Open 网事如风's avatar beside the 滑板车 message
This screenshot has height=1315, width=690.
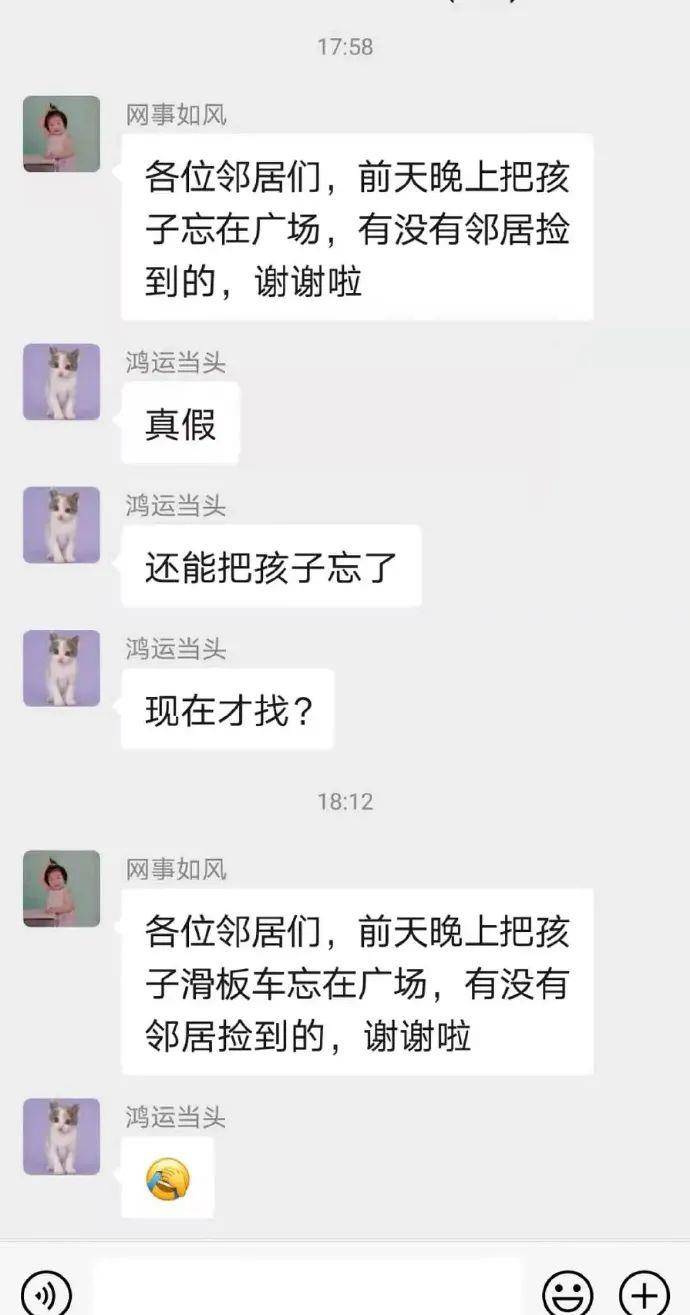[62, 888]
